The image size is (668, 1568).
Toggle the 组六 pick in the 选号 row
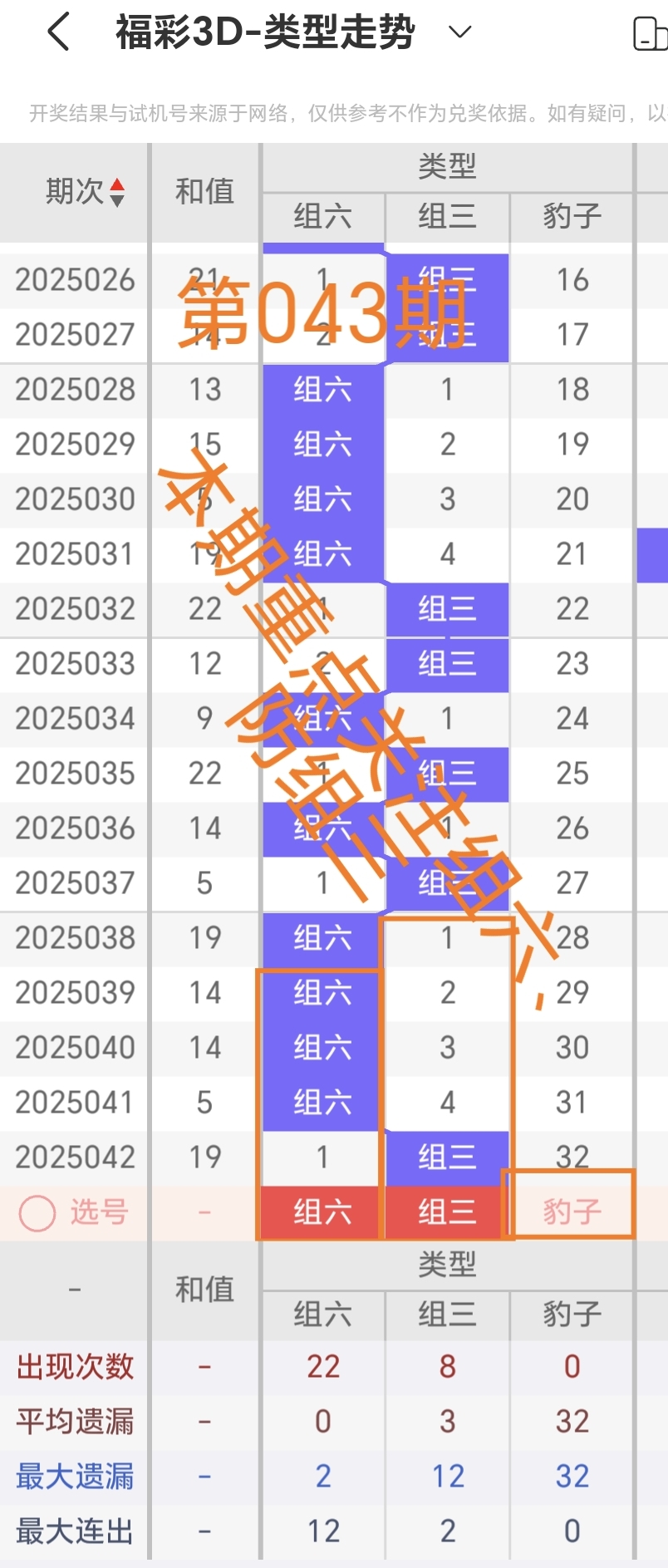click(x=322, y=1212)
